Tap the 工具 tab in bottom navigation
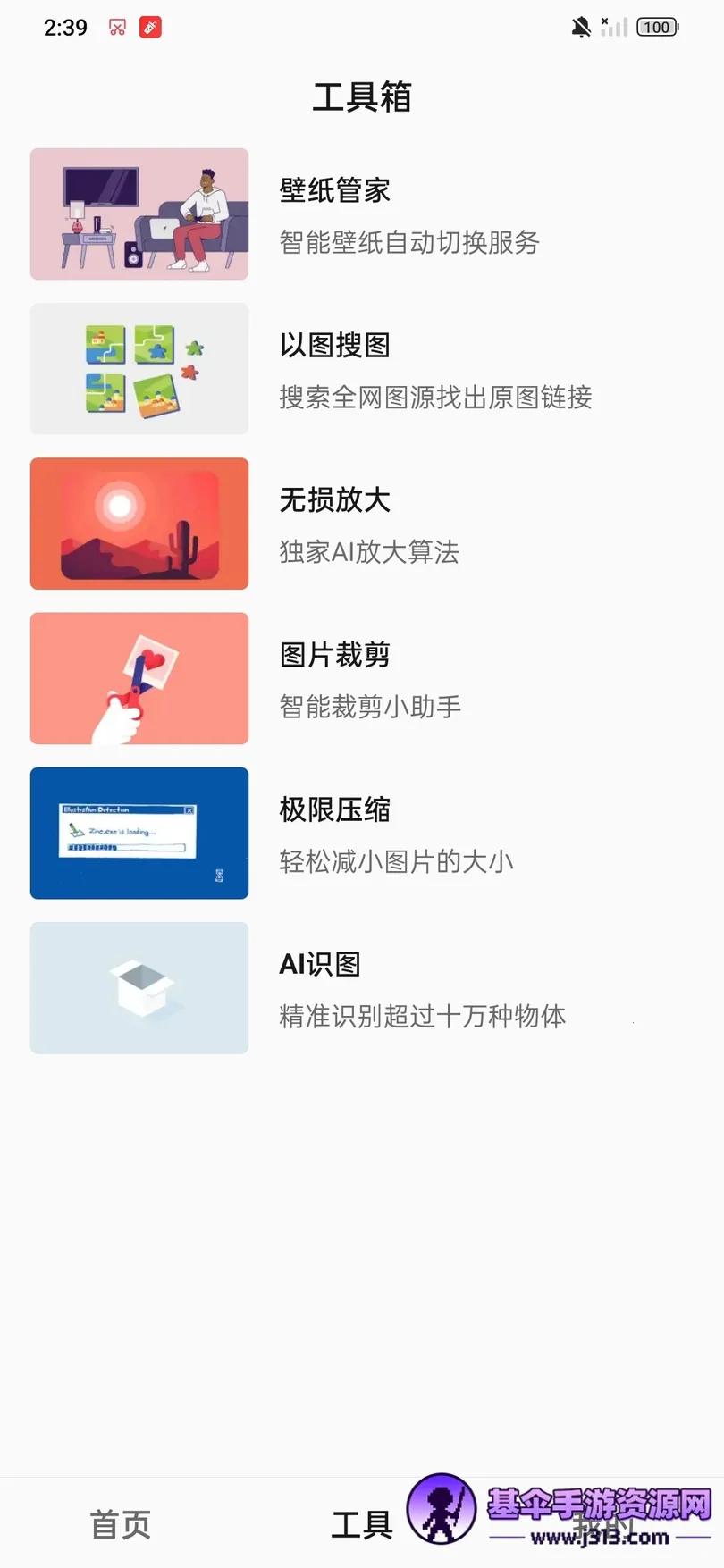Screen dimensions: 724x1568 point(361,1524)
